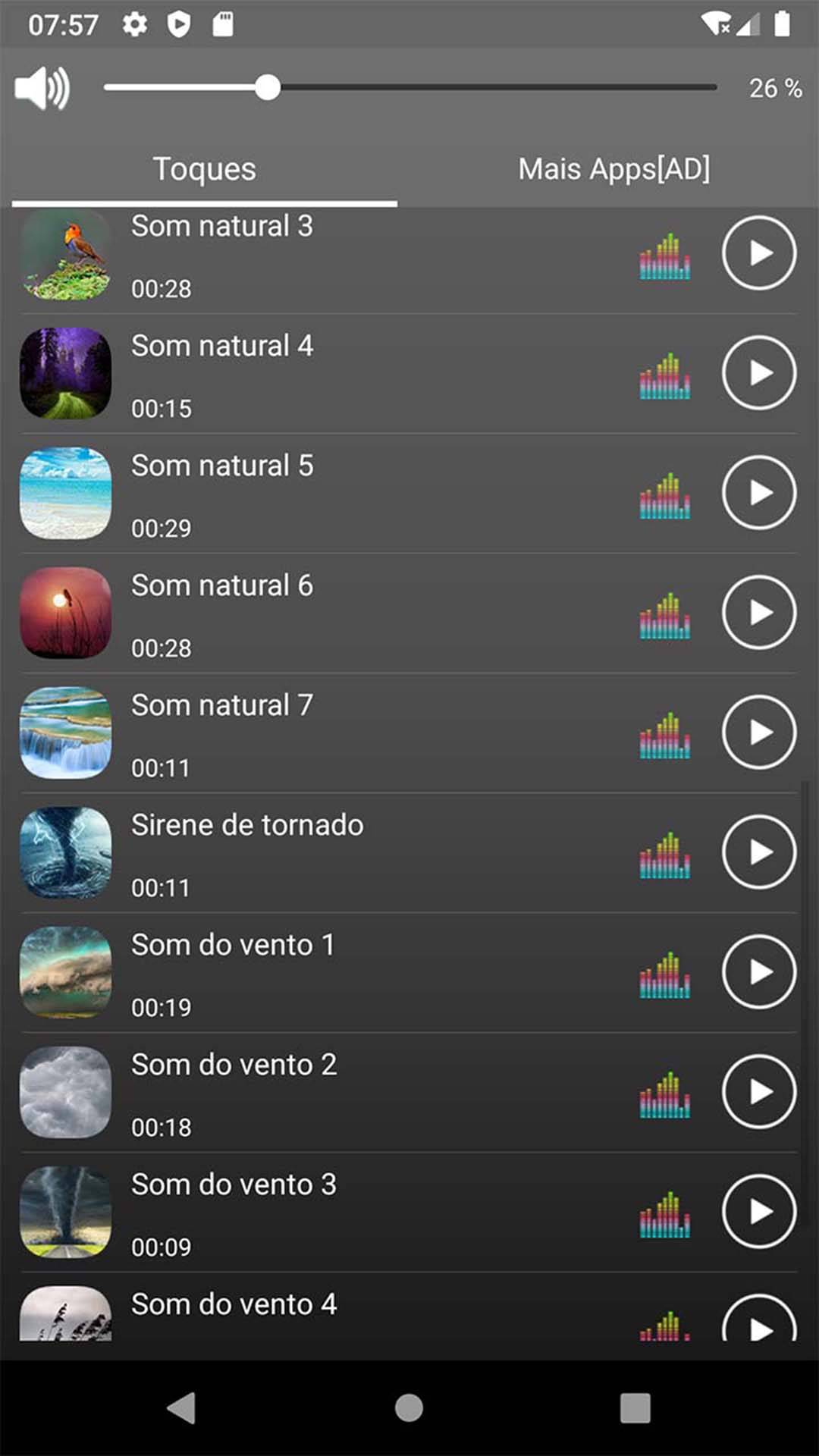Play Som natural 5
The width and height of the screenshot is (819, 1456).
[758, 493]
